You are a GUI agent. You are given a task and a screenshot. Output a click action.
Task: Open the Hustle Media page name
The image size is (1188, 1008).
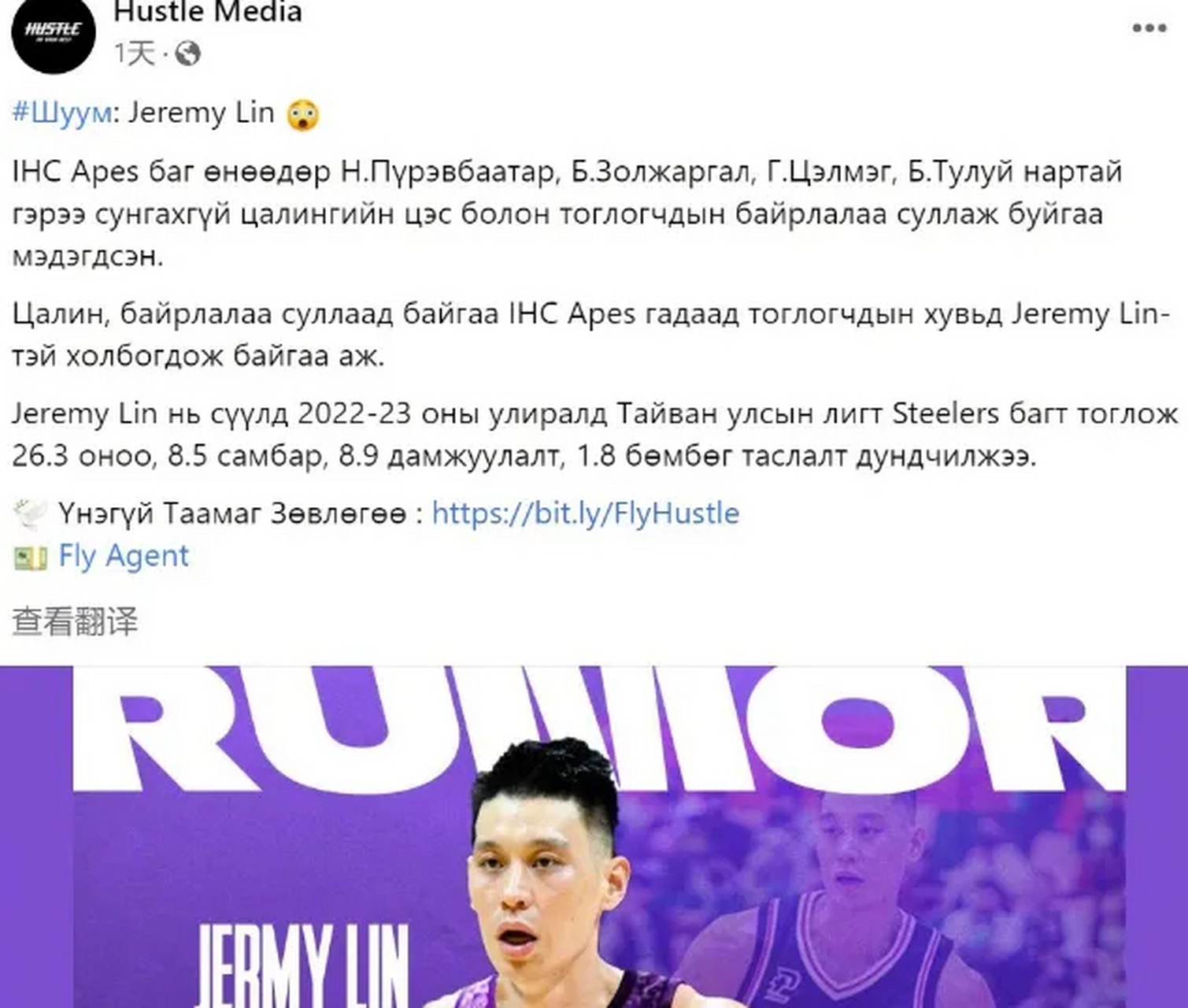point(208,13)
